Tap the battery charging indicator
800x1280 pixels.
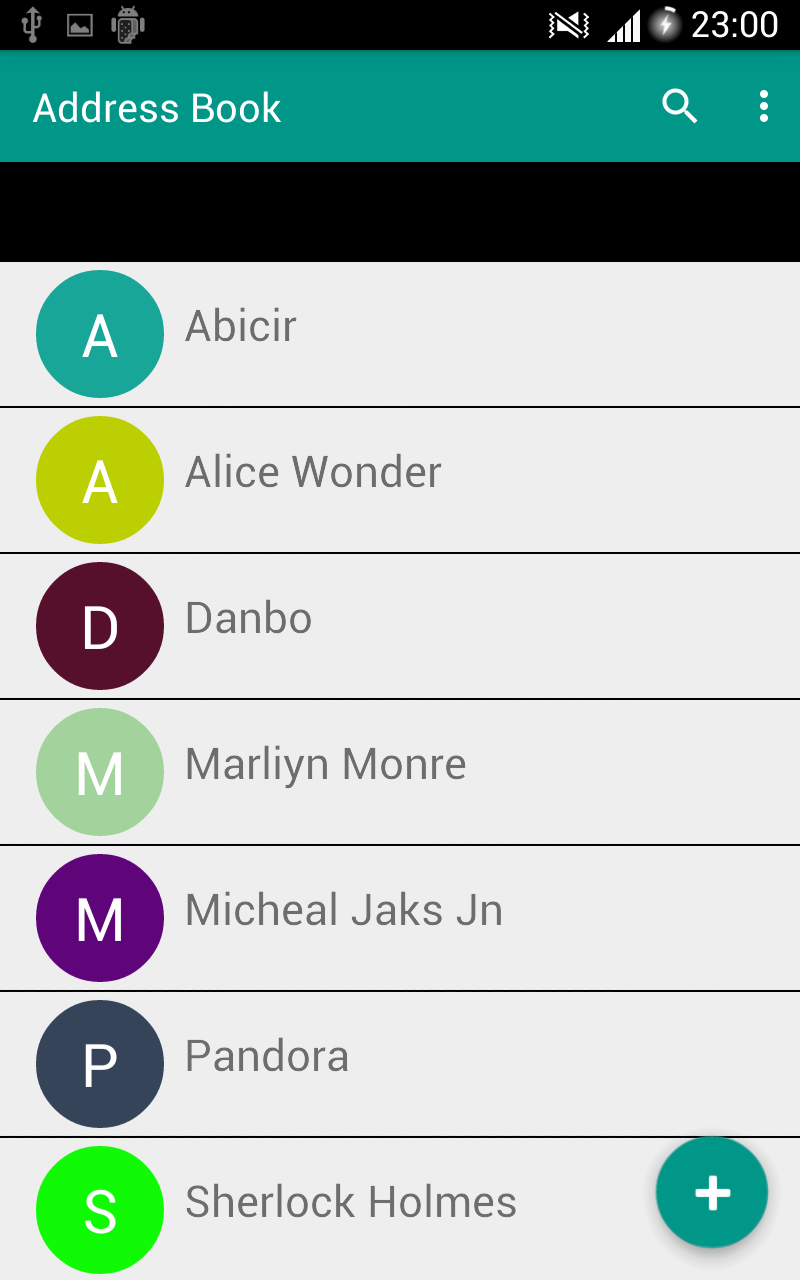[668, 27]
